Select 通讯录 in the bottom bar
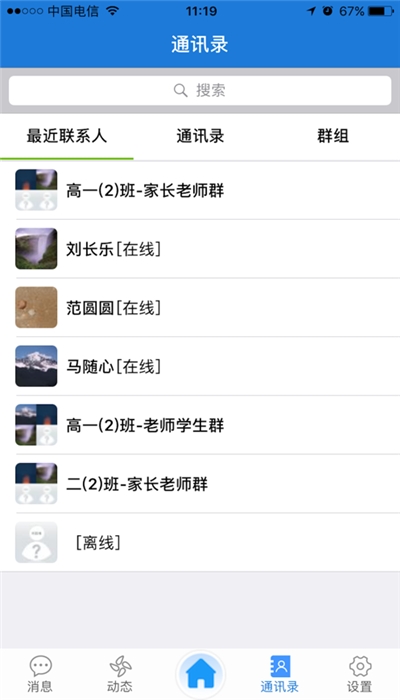Image resolution: width=400 pixels, height=700 pixels. pyautogui.click(x=280, y=674)
